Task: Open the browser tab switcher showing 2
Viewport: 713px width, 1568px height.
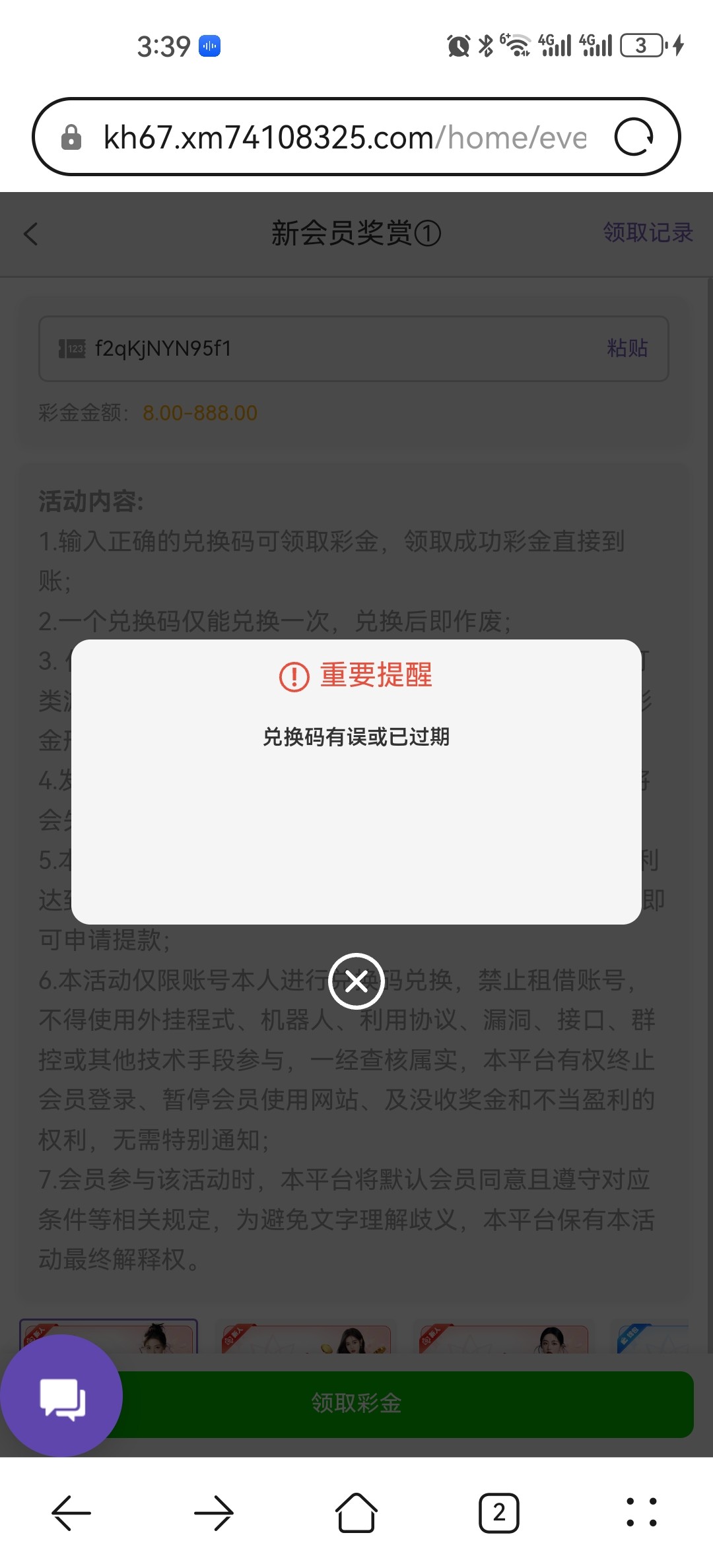Action: (499, 1513)
